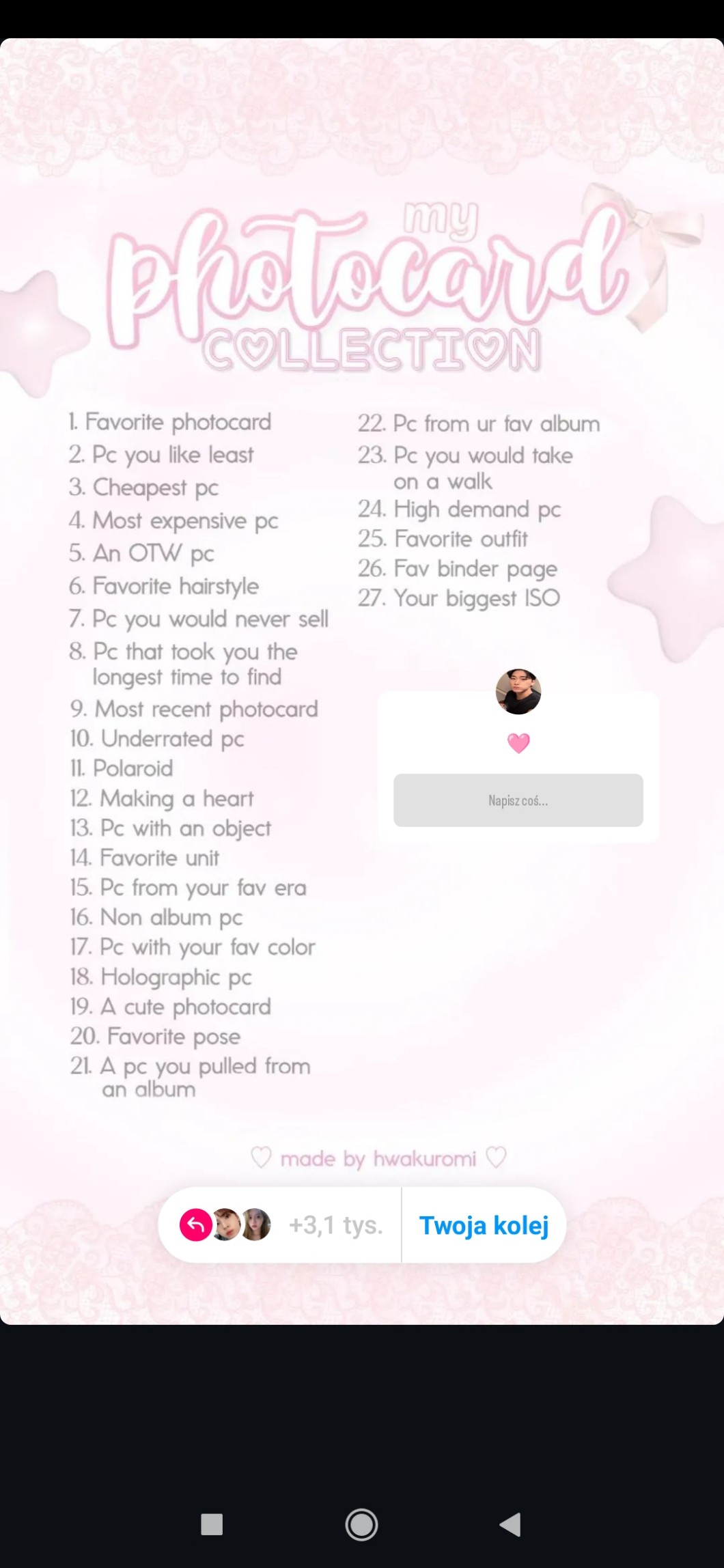Tap the "Twoja kolej" button
The image size is (724, 1568).
[x=484, y=1225]
